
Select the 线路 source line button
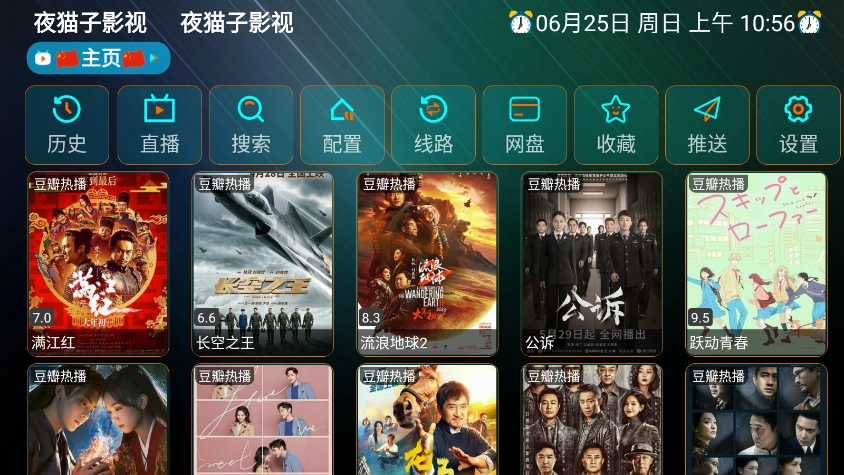coord(434,124)
